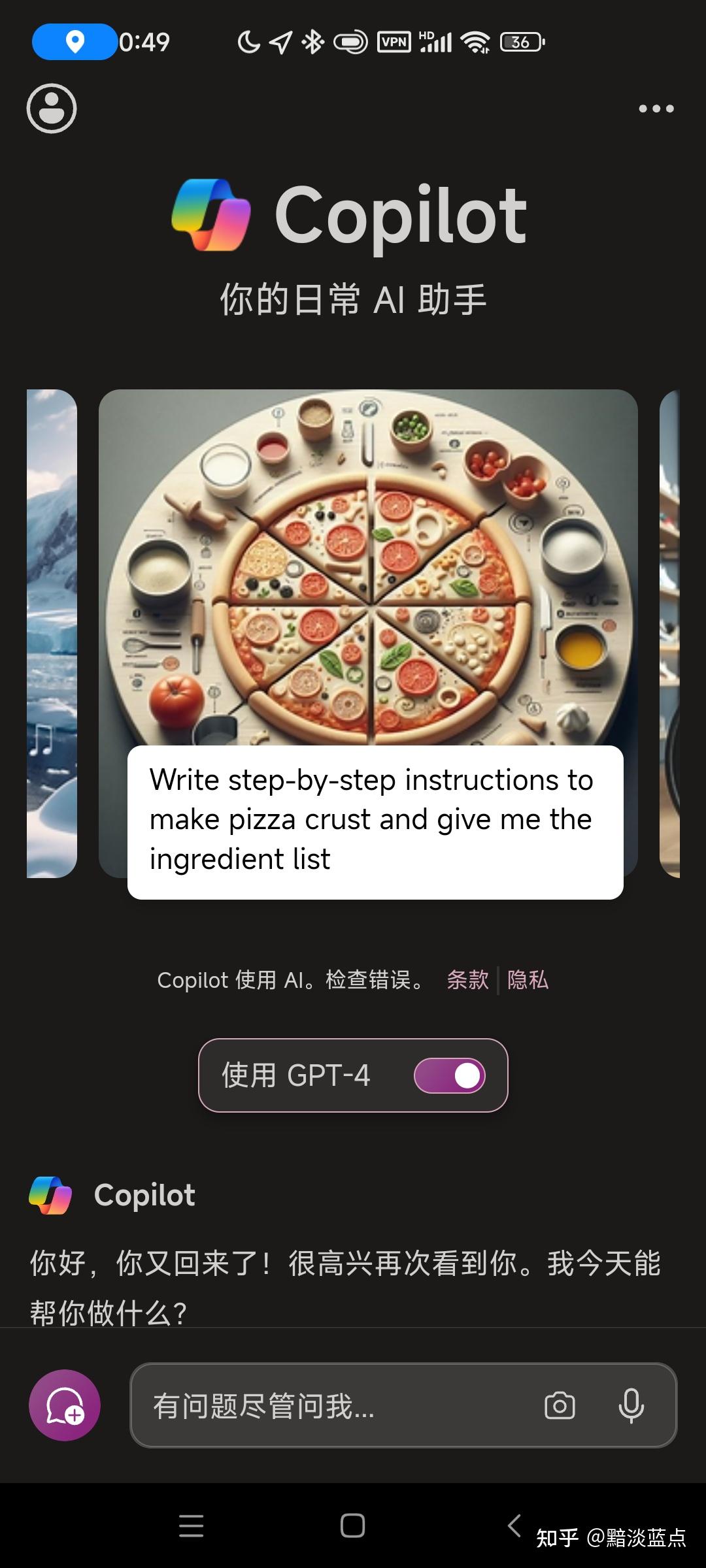
Task: Open the profile account icon
Action: (51, 108)
